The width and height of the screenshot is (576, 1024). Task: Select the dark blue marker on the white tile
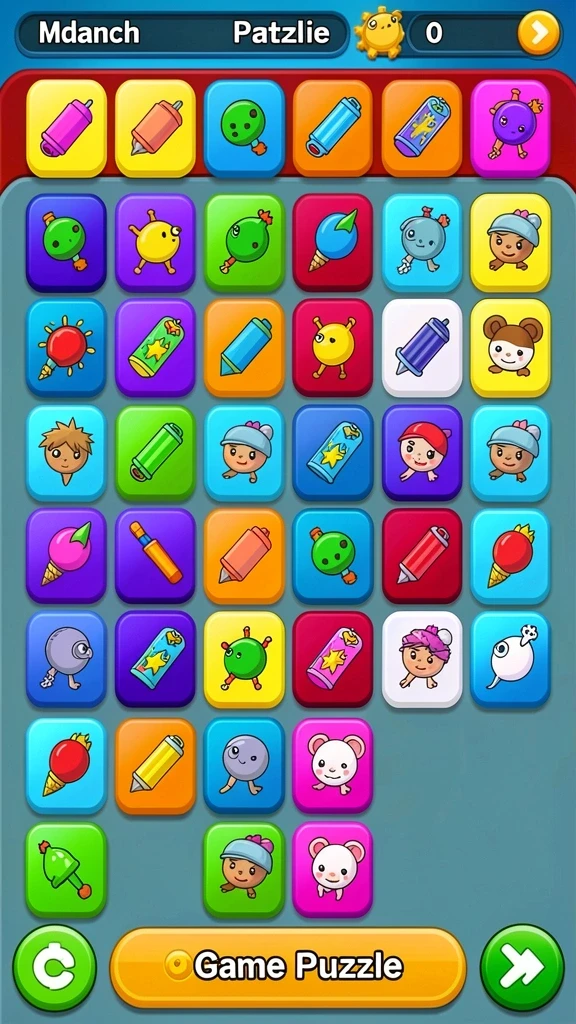click(x=422, y=347)
